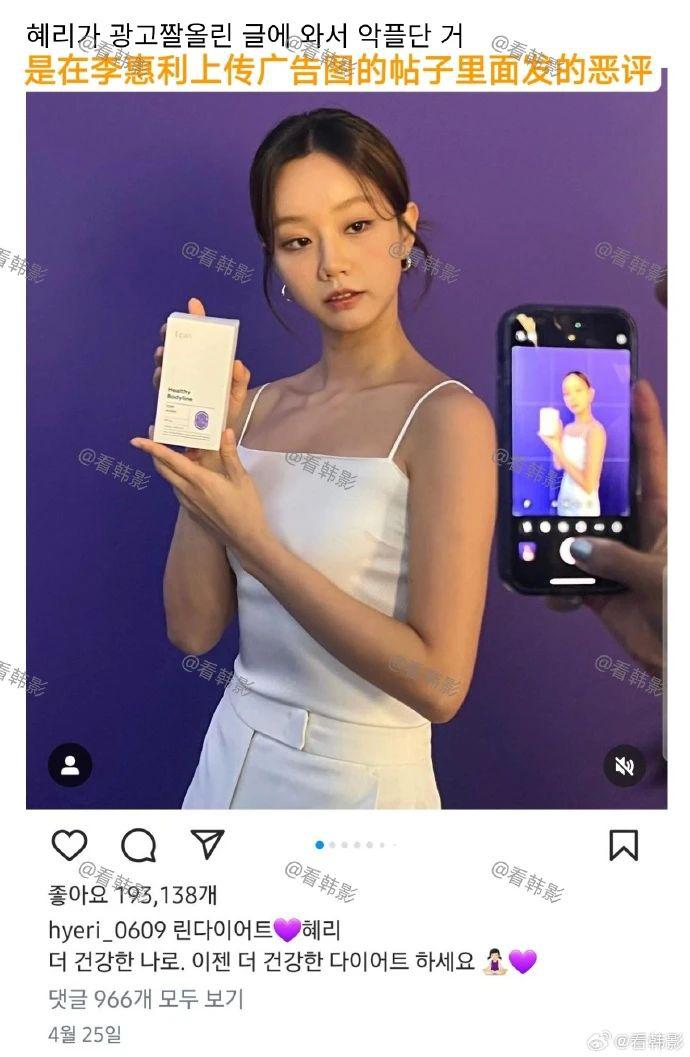Open the comment icon under the post
The image size is (690, 1057).
tap(138, 846)
